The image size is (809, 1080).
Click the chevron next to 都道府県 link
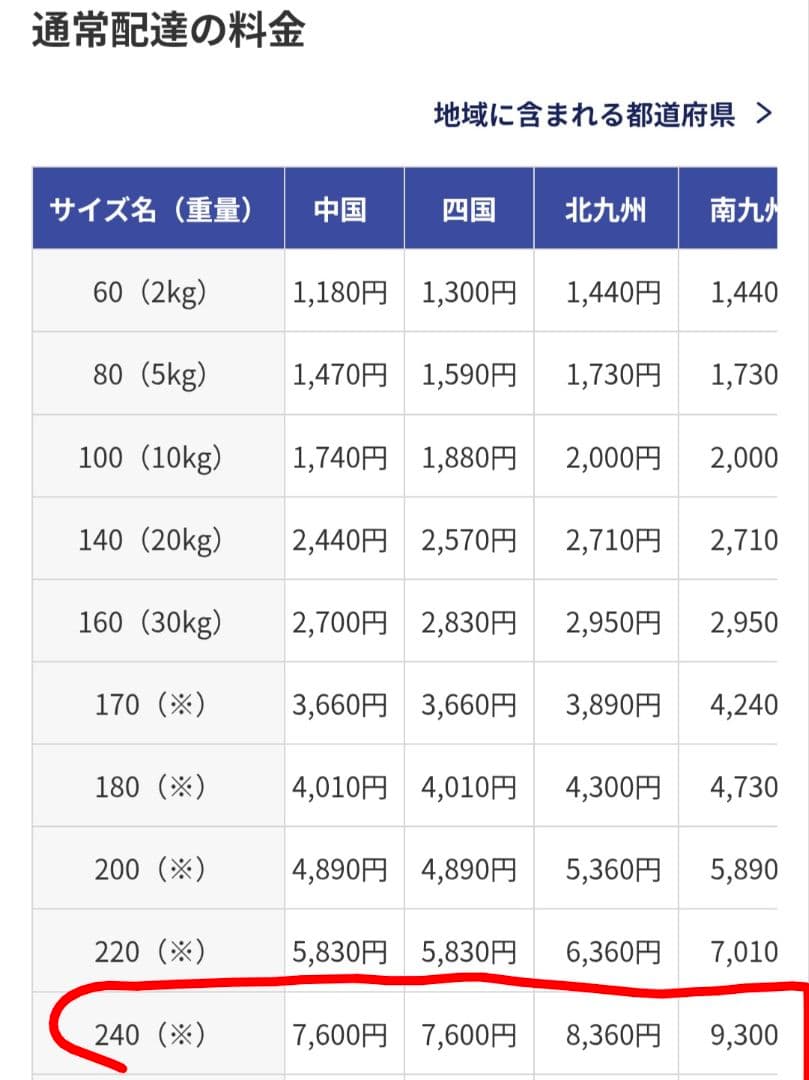pos(765,113)
